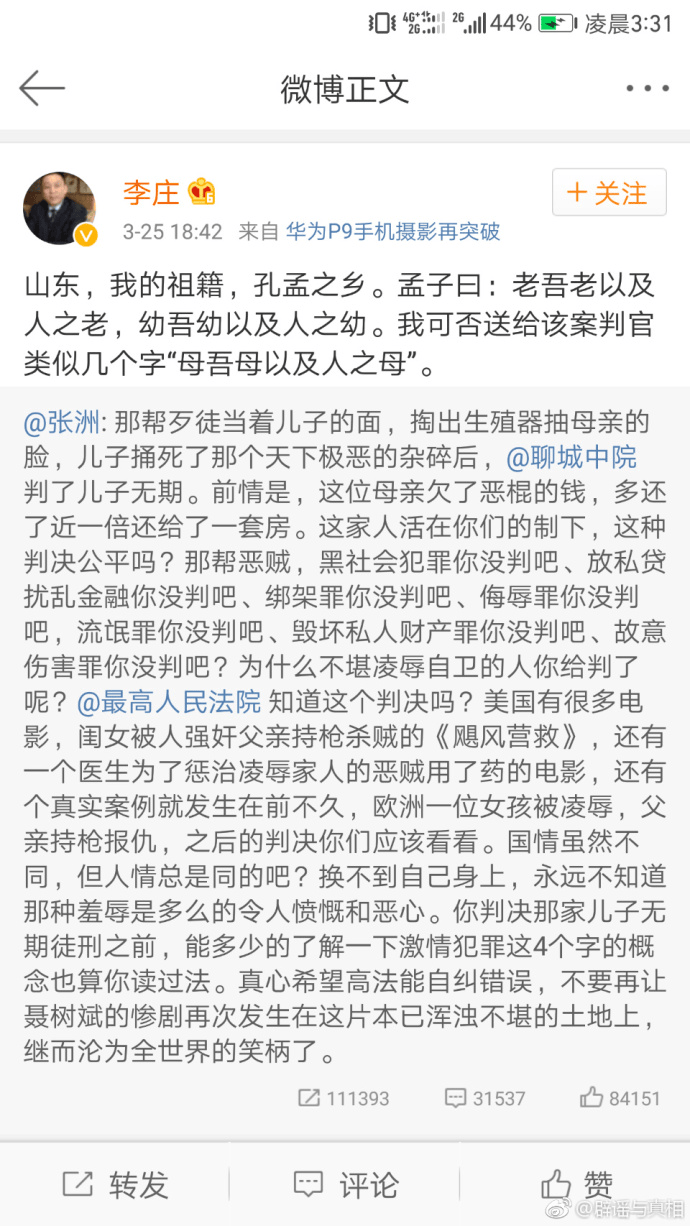
Task: View the 31537 comments on the quoted post
Action: pos(485,1098)
